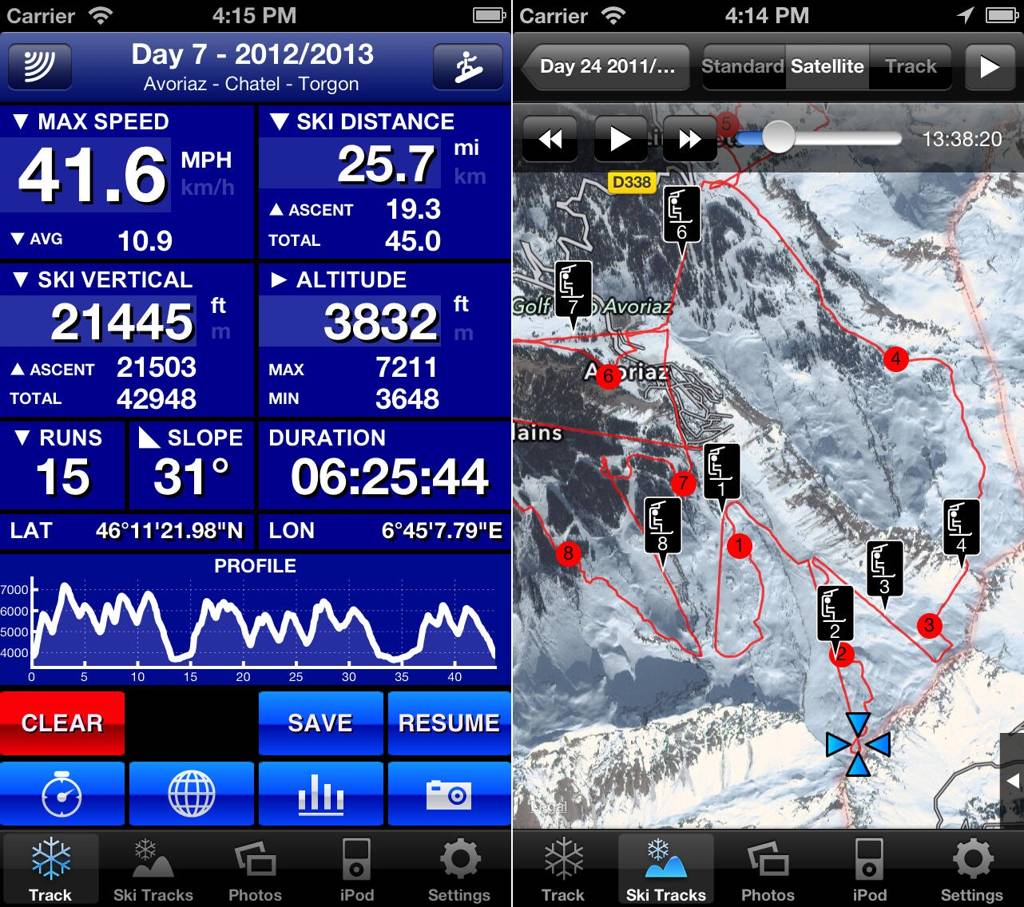1024x907 pixels.
Task: Clear the recorded track with CLEAR
Action: click(x=62, y=723)
